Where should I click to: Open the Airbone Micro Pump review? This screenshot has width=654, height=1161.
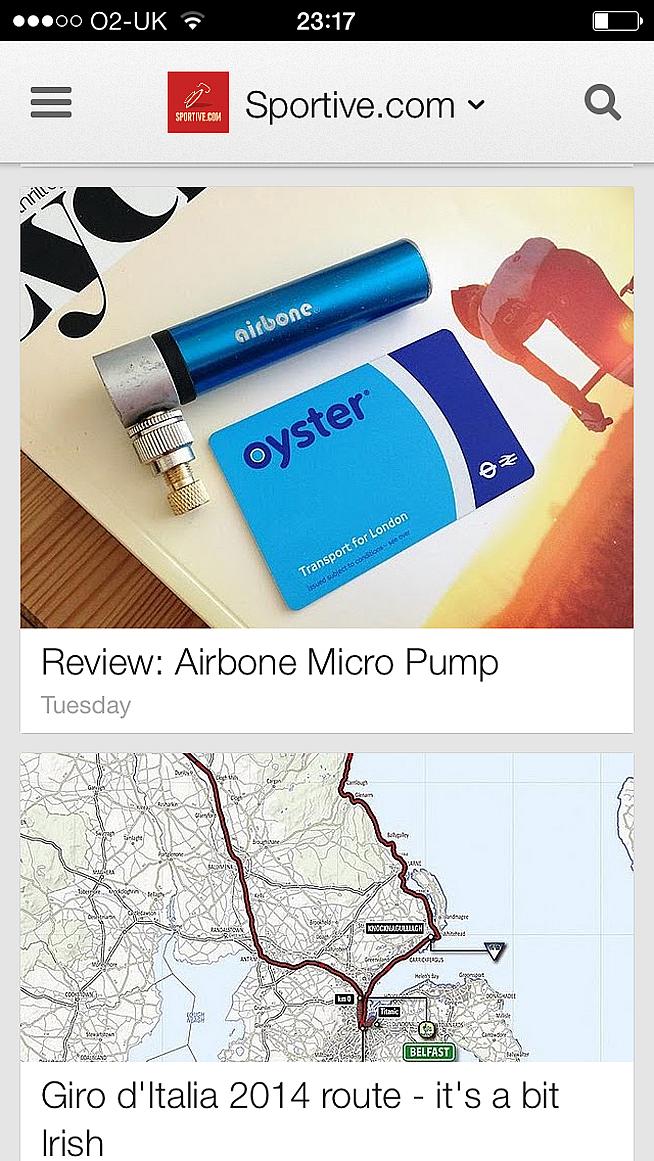click(270, 662)
